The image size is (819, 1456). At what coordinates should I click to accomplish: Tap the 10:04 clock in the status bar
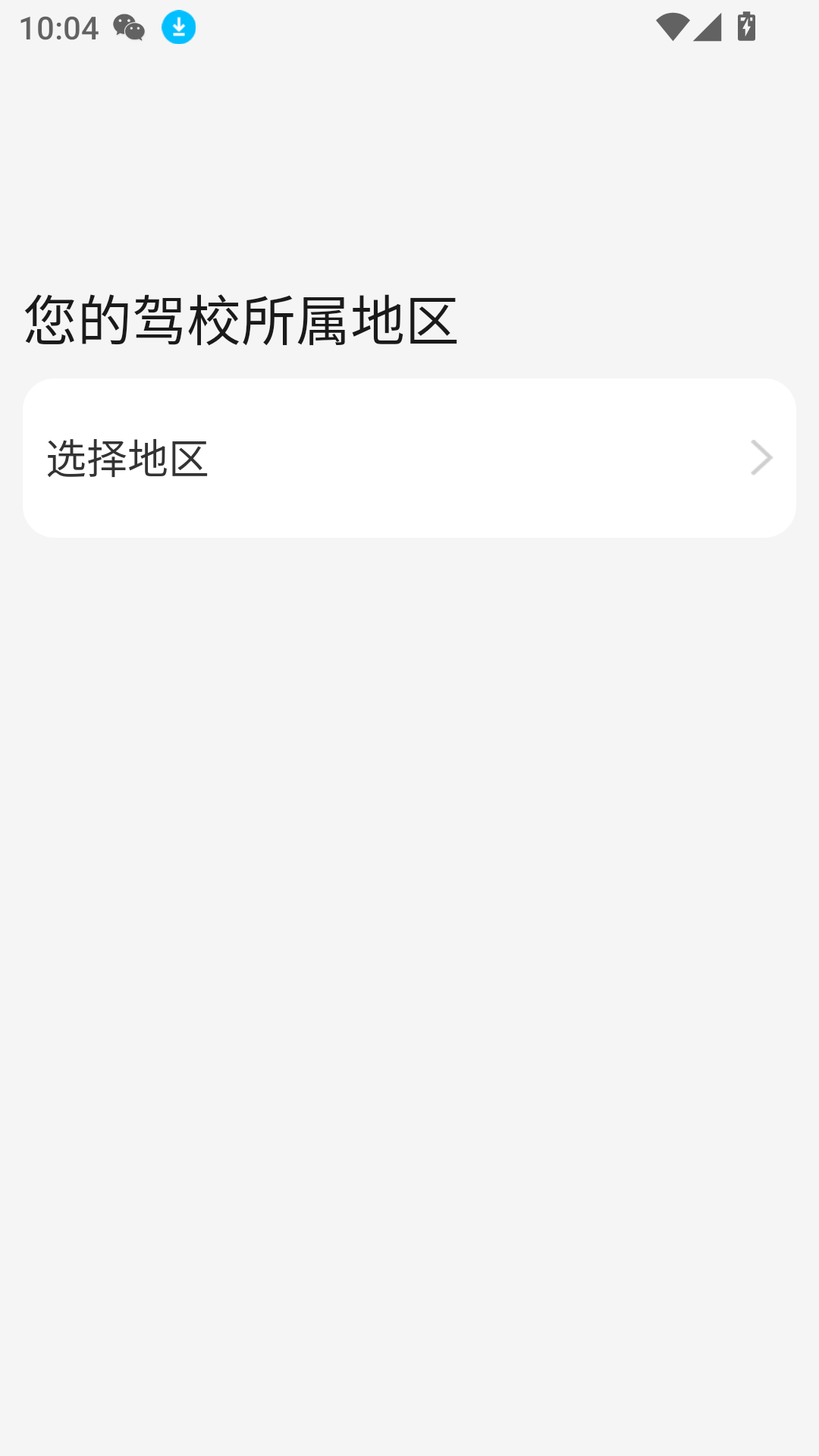click(59, 27)
